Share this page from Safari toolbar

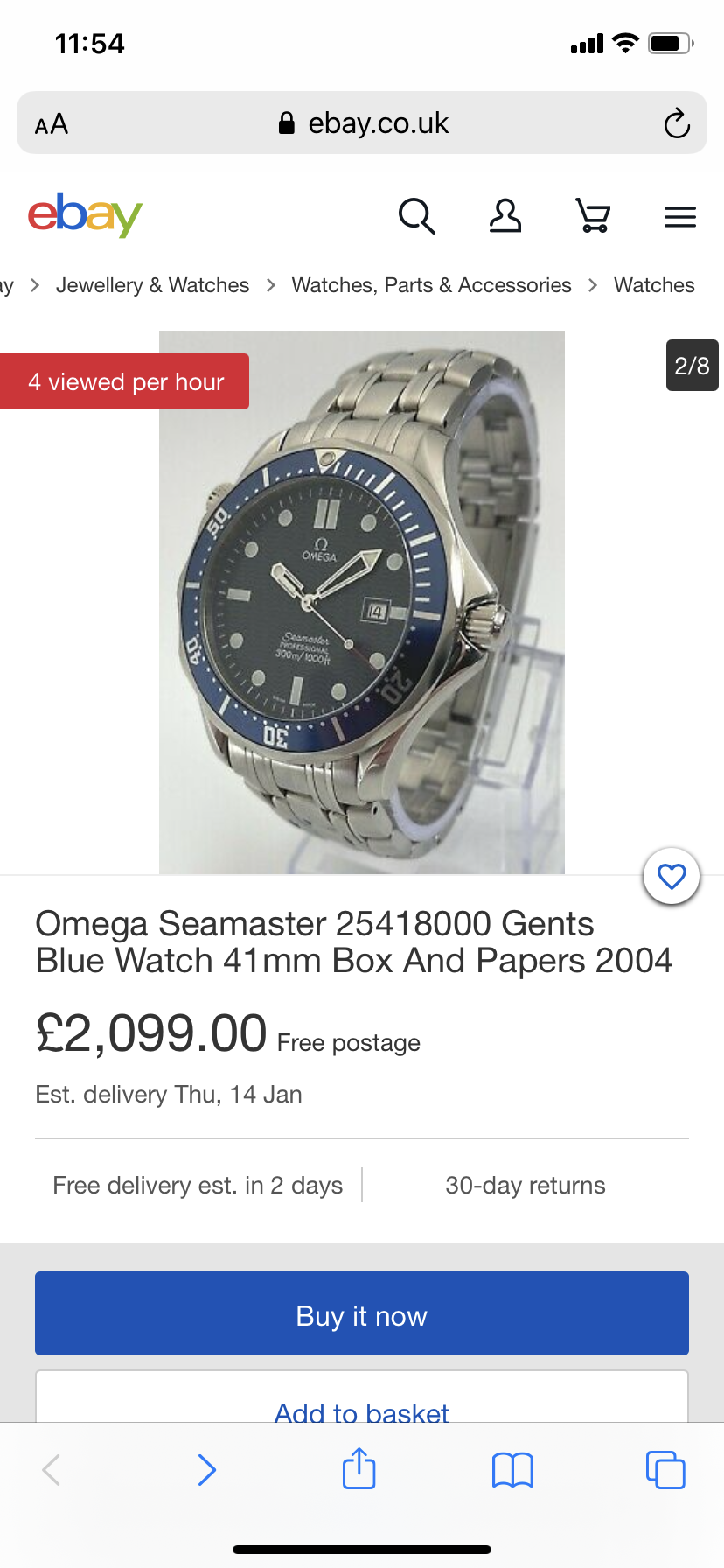[x=359, y=1469]
